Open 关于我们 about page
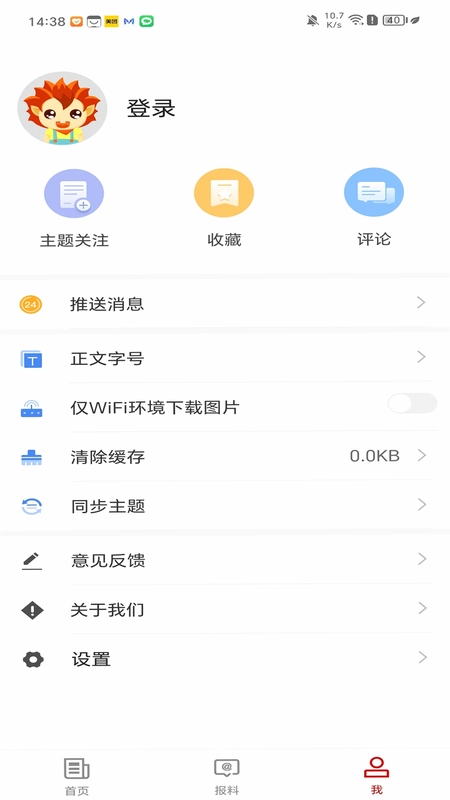 (225, 609)
